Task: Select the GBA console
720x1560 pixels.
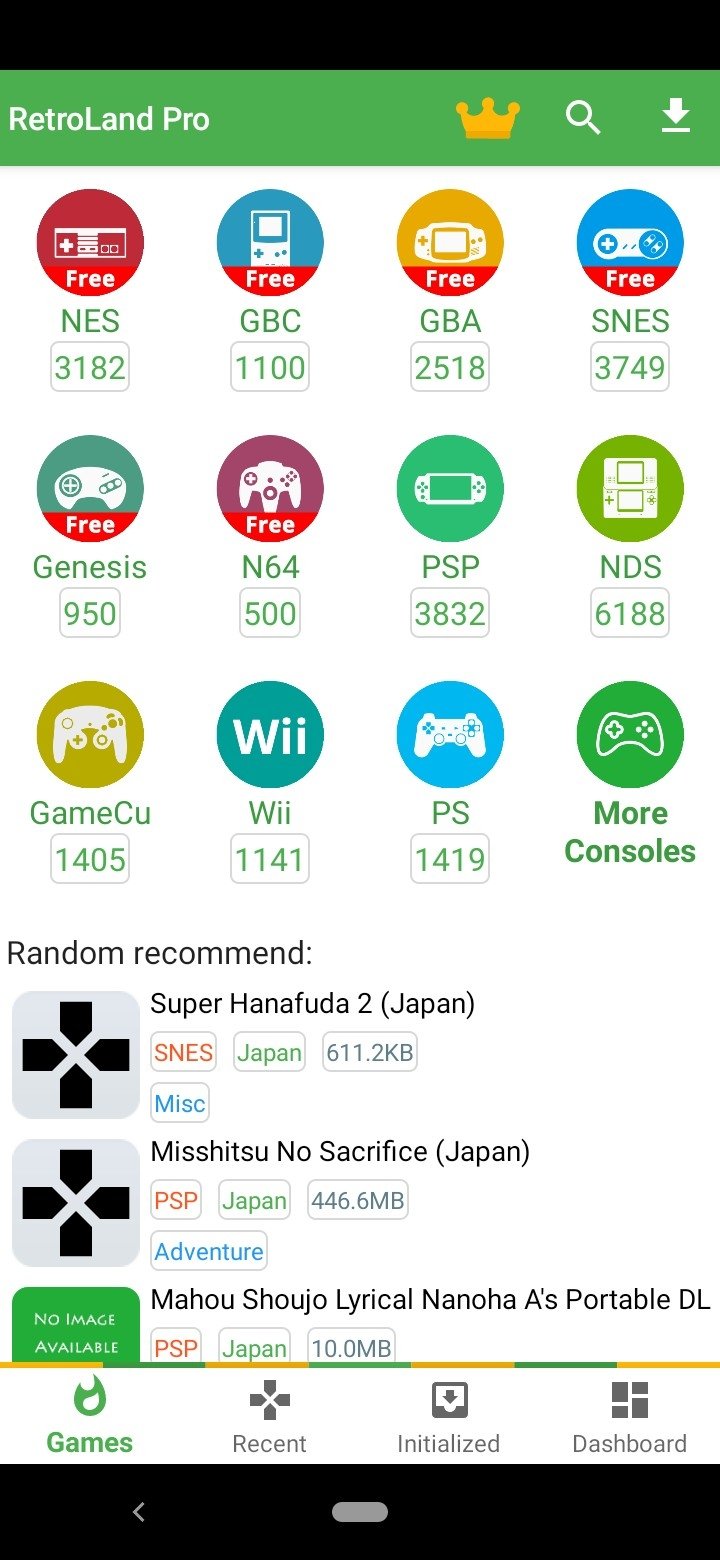Action: click(450, 290)
